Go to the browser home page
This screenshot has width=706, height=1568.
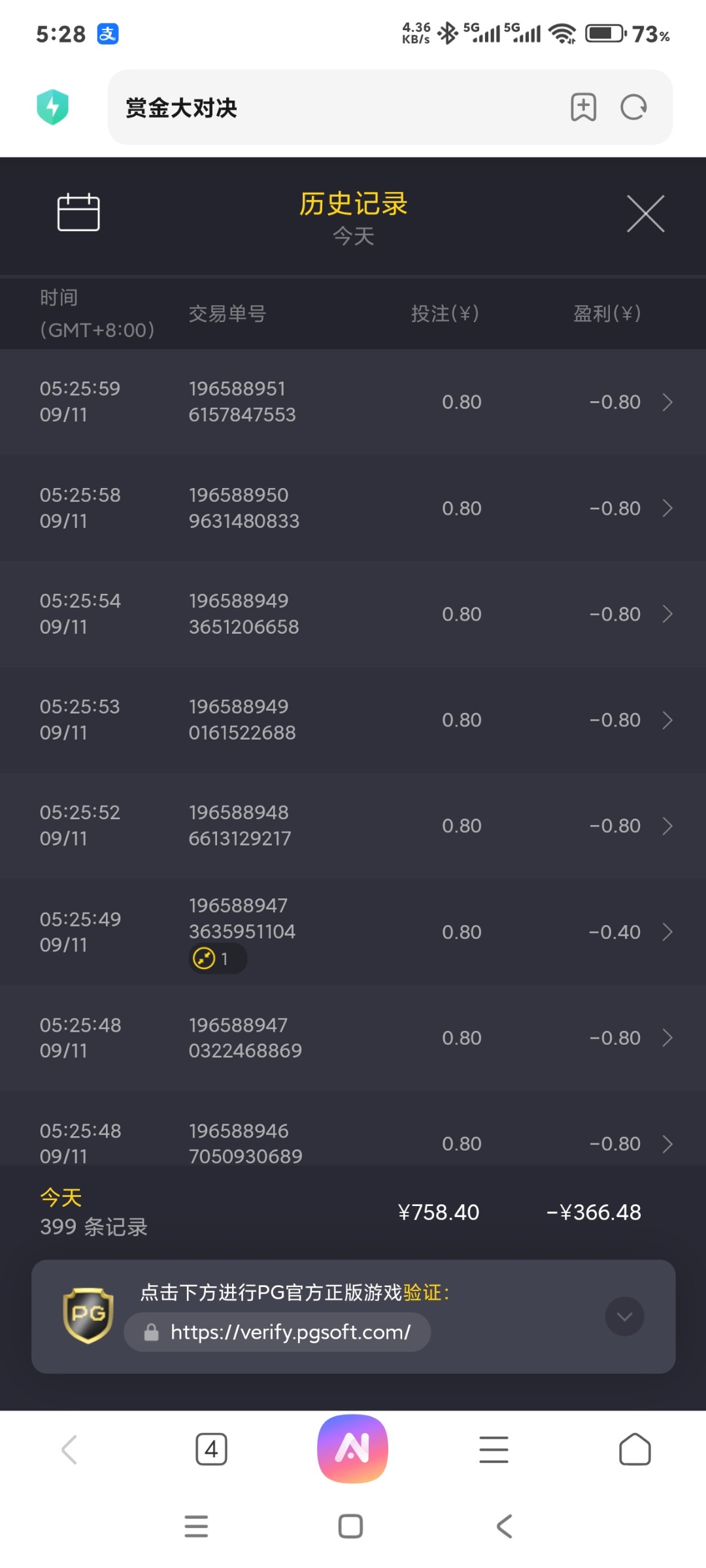[x=635, y=1450]
